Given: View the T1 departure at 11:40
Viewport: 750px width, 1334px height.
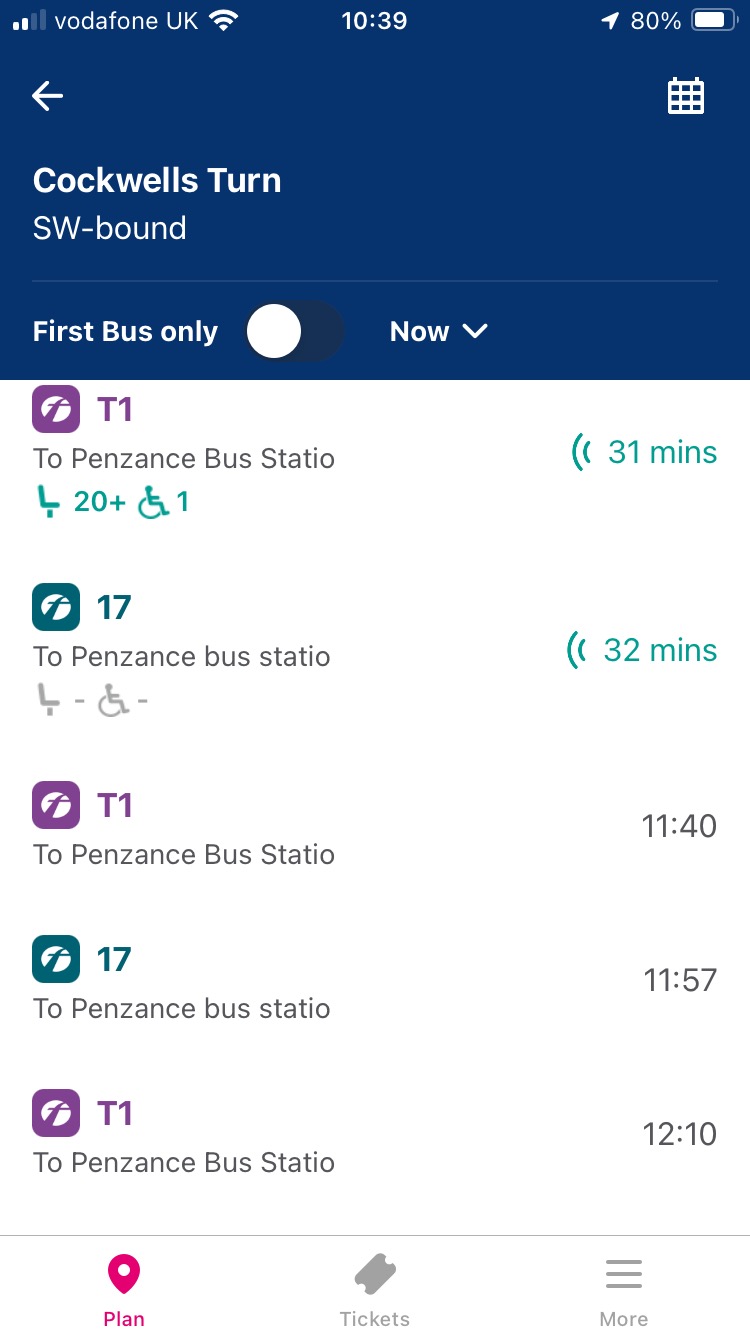Looking at the screenshot, I should pos(374,828).
